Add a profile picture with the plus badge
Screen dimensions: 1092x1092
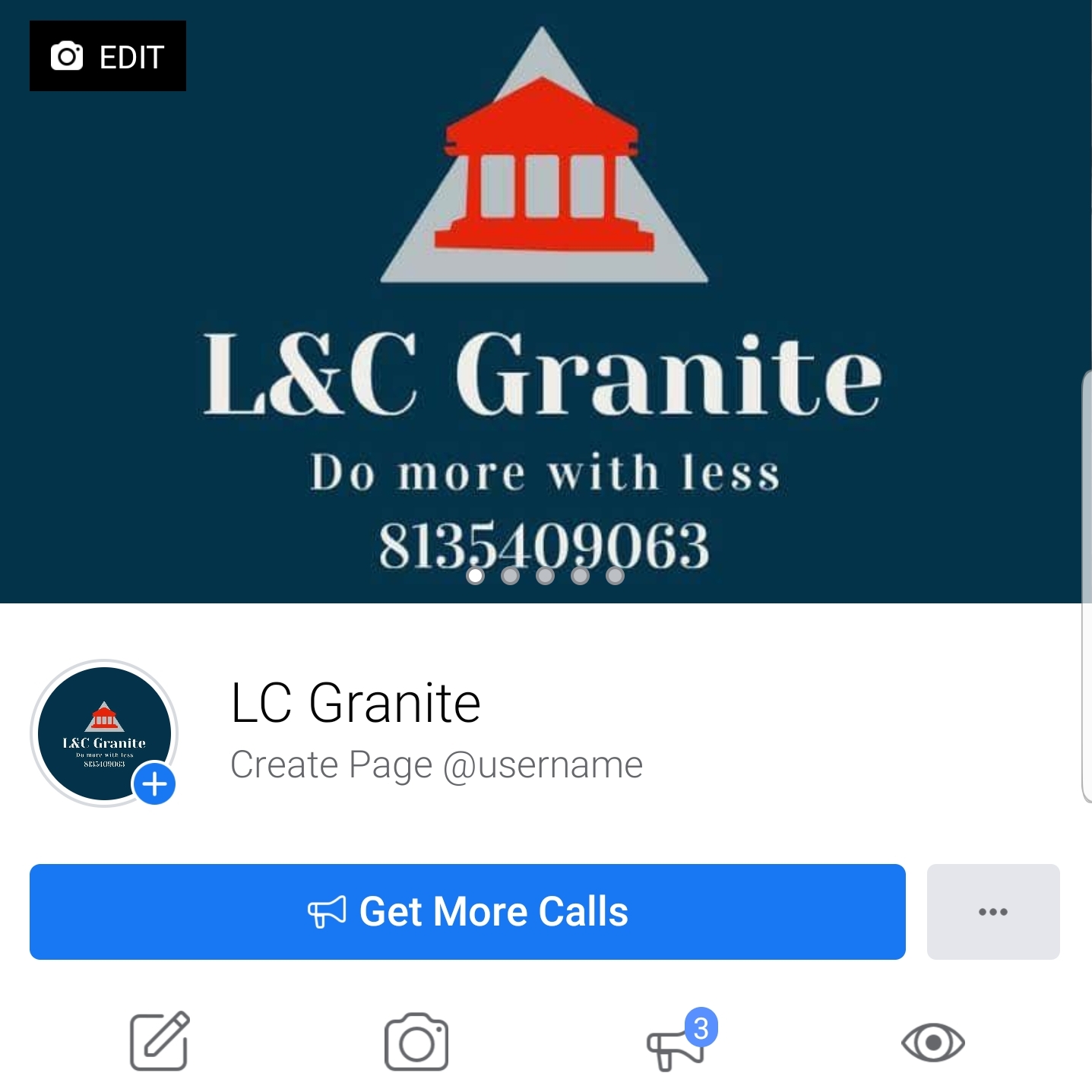click(155, 783)
